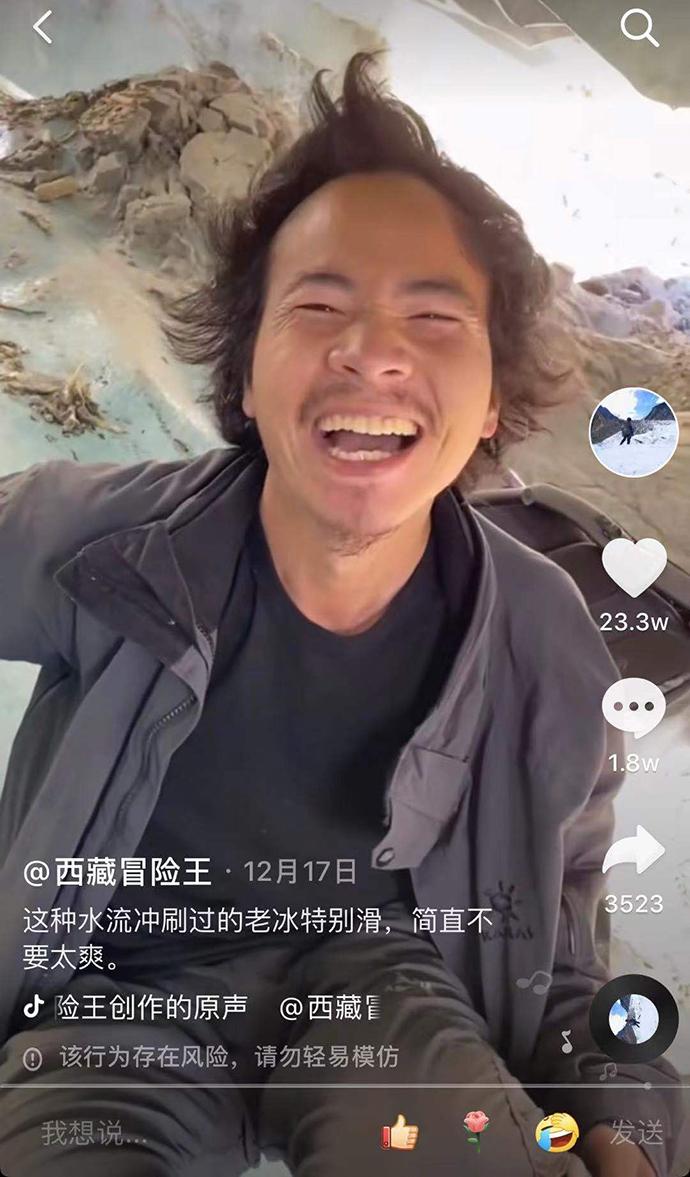Go back using the top-left arrow
Image resolution: width=690 pixels, height=1177 pixels.
(x=42, y=28)
